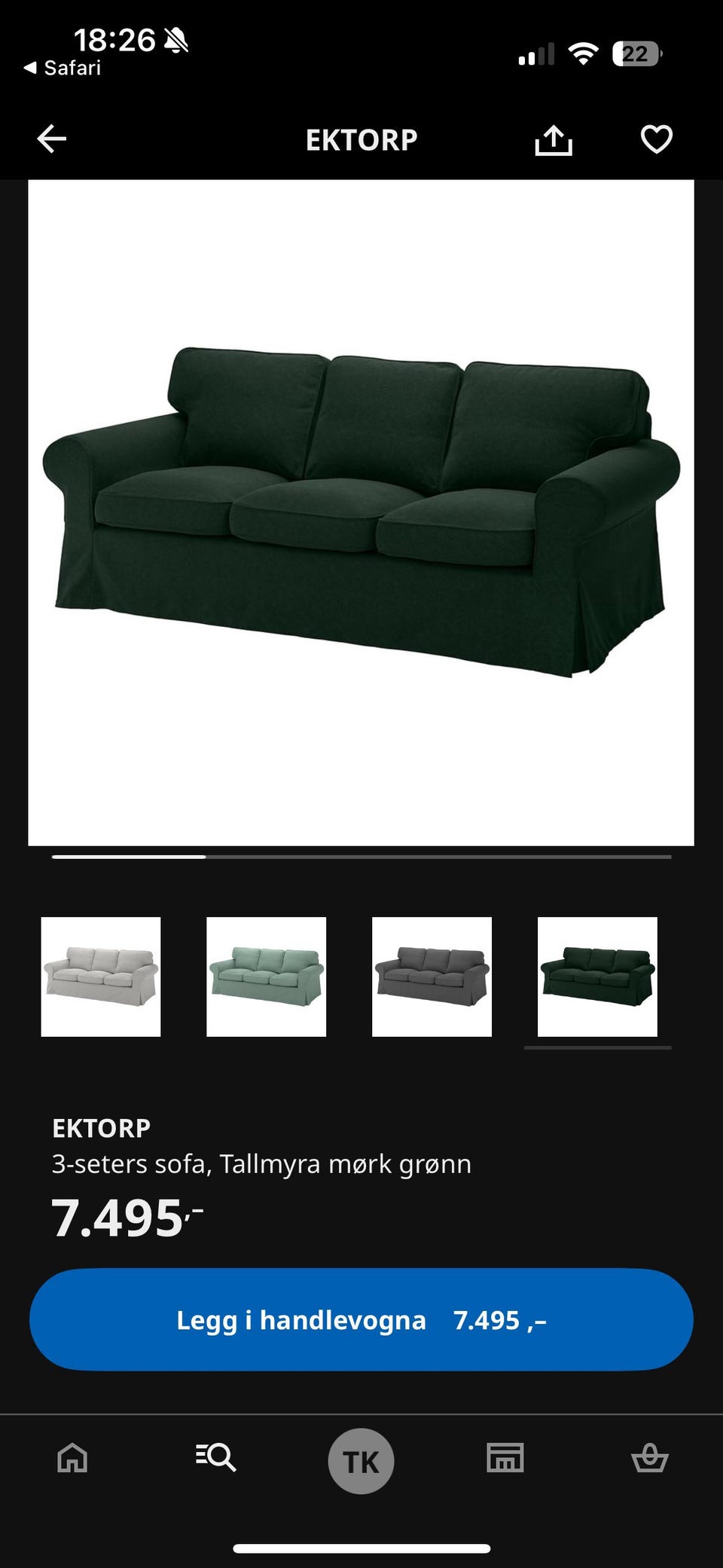Go back using the arrow icon
The width and height of the screenshot is (723, 1568).
pos(52,139)
